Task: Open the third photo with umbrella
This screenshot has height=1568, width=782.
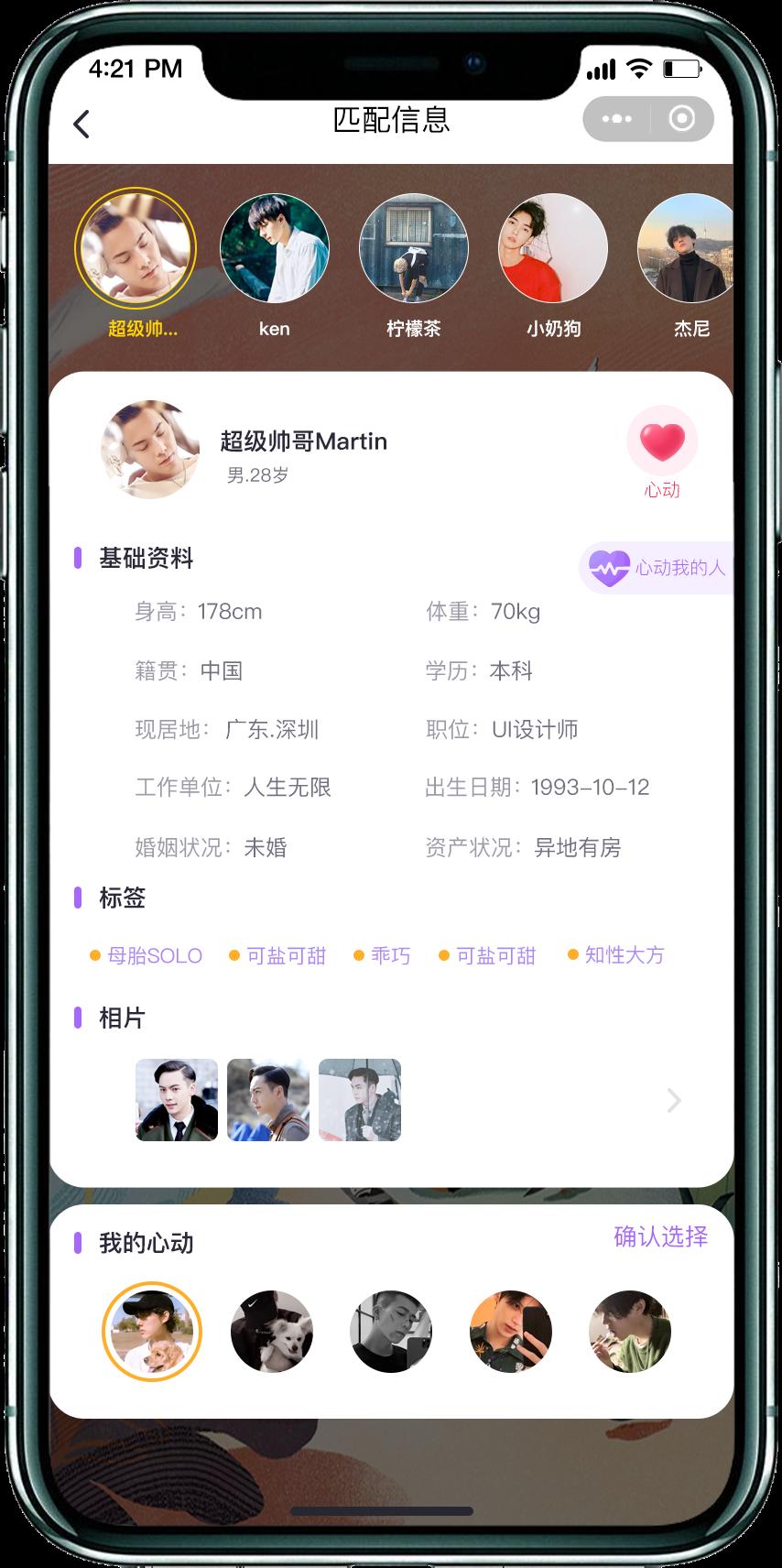Action: click(x=360, y=1100)
